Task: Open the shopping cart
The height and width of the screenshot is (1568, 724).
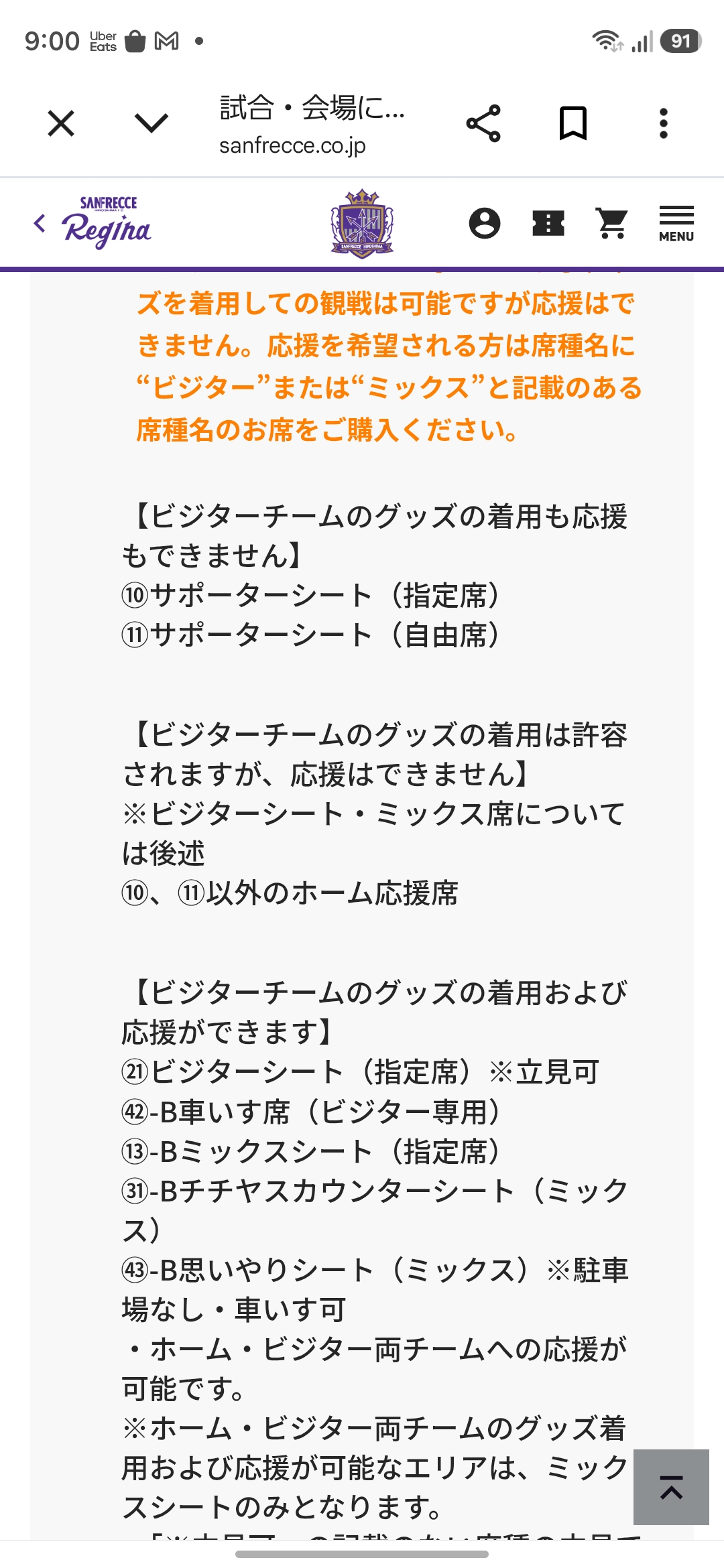Action: (611, 223)
